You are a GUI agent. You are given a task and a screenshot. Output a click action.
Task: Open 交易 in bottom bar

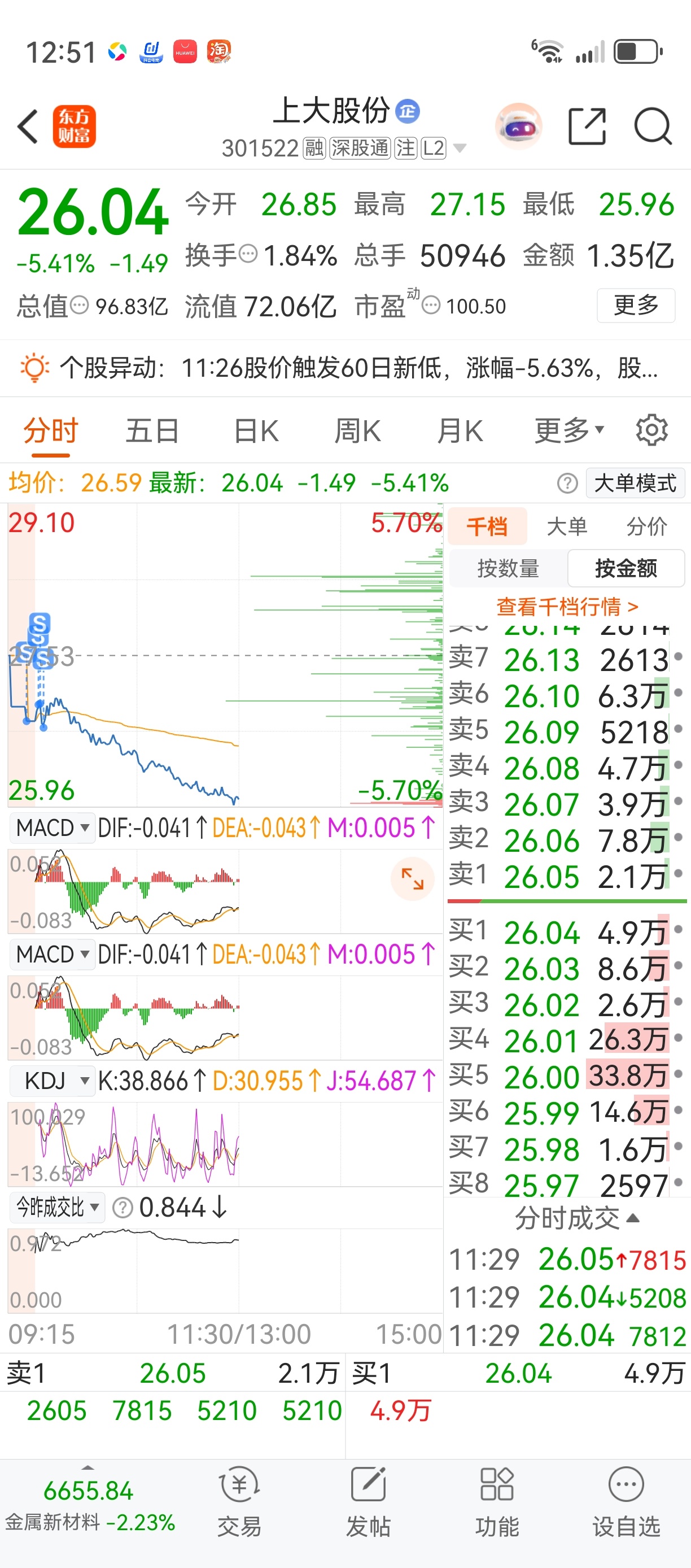tap(239, 1502)
